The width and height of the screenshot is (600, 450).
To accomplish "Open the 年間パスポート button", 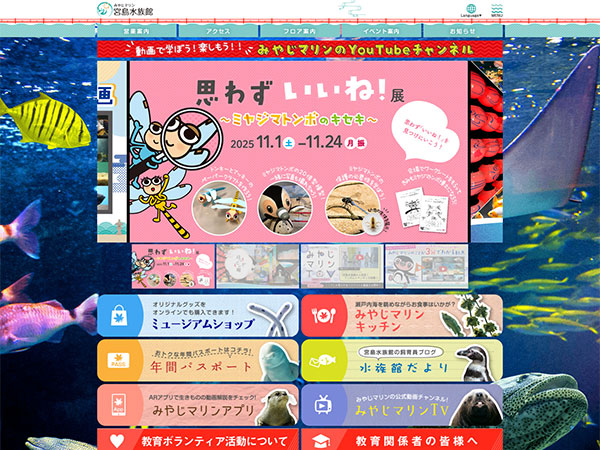I will (x=196, y=360).
